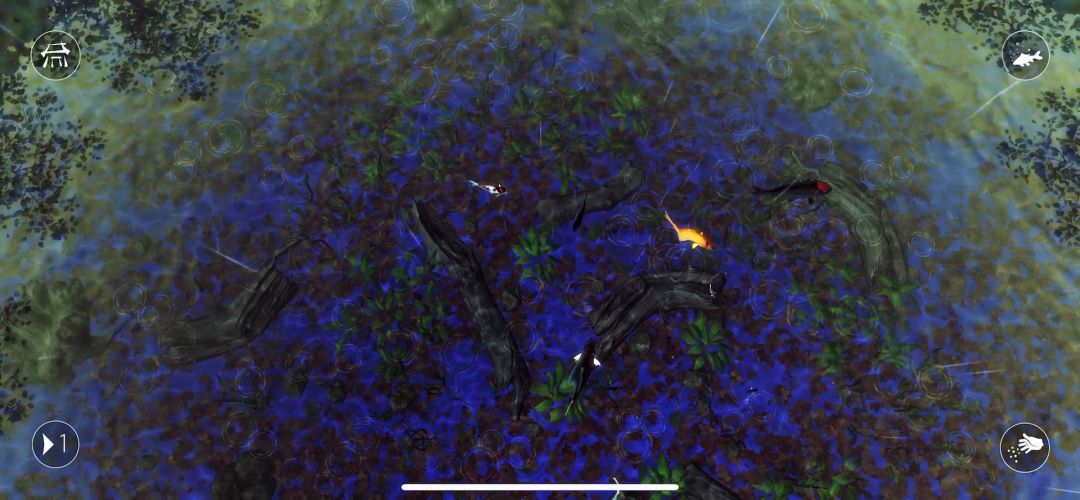Open the koi fish collection
Viewport: 1080px width, 500px height.
(1025, 56)
